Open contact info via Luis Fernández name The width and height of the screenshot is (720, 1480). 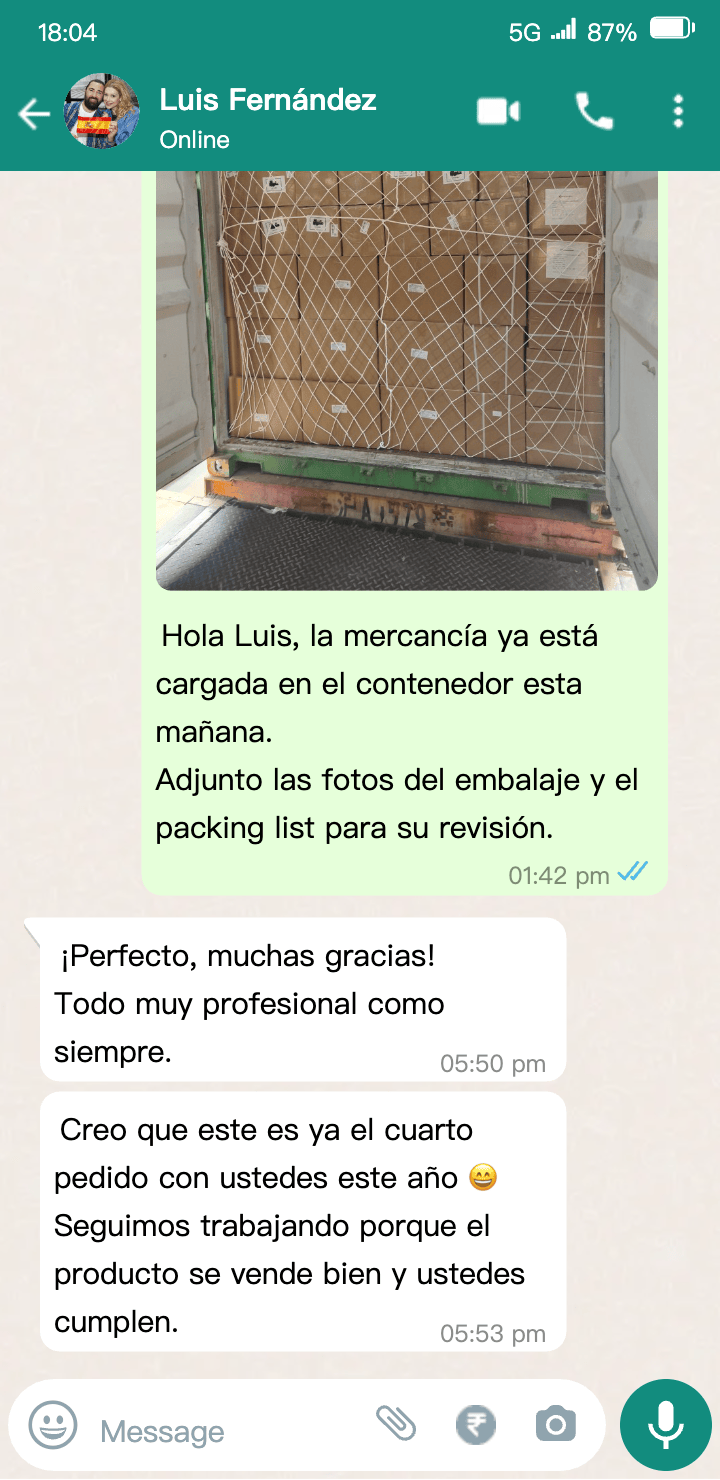pyautogui.click(x=268, y=99)
